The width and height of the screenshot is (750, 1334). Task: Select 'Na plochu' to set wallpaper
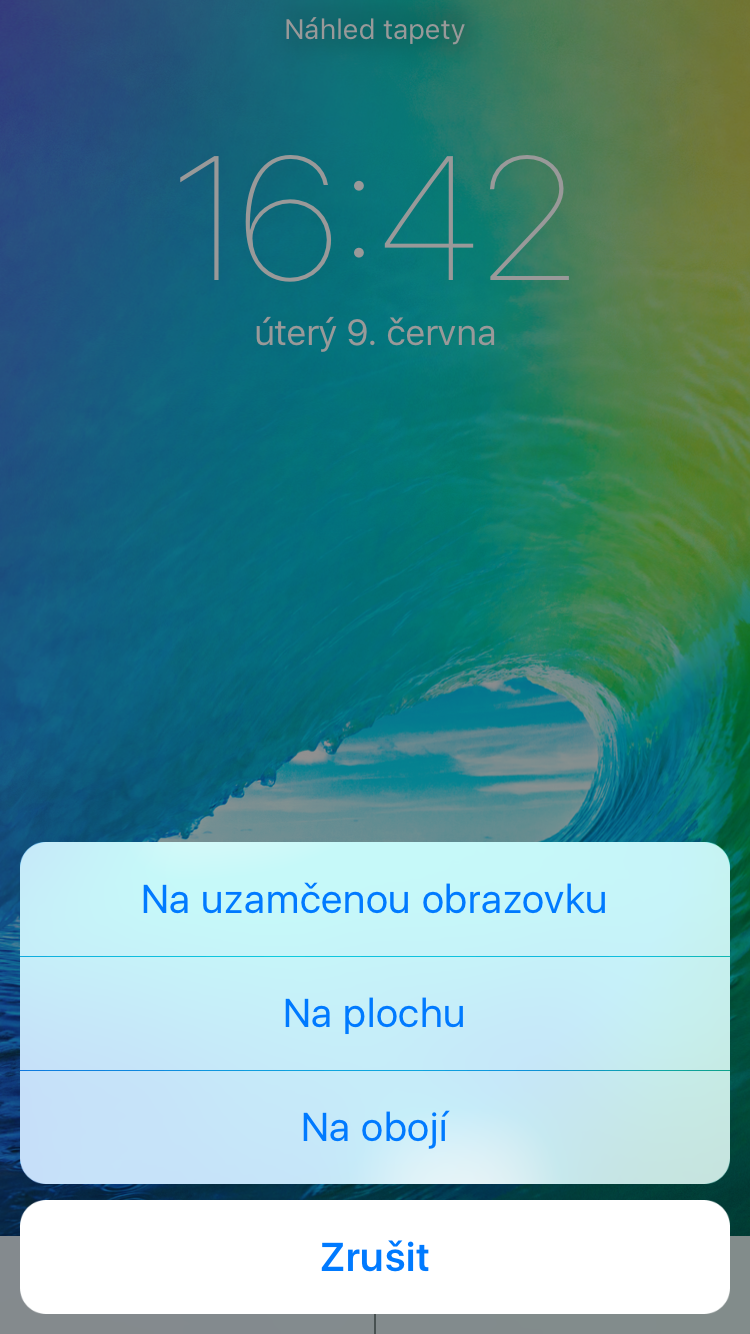tap(374, 1013)
